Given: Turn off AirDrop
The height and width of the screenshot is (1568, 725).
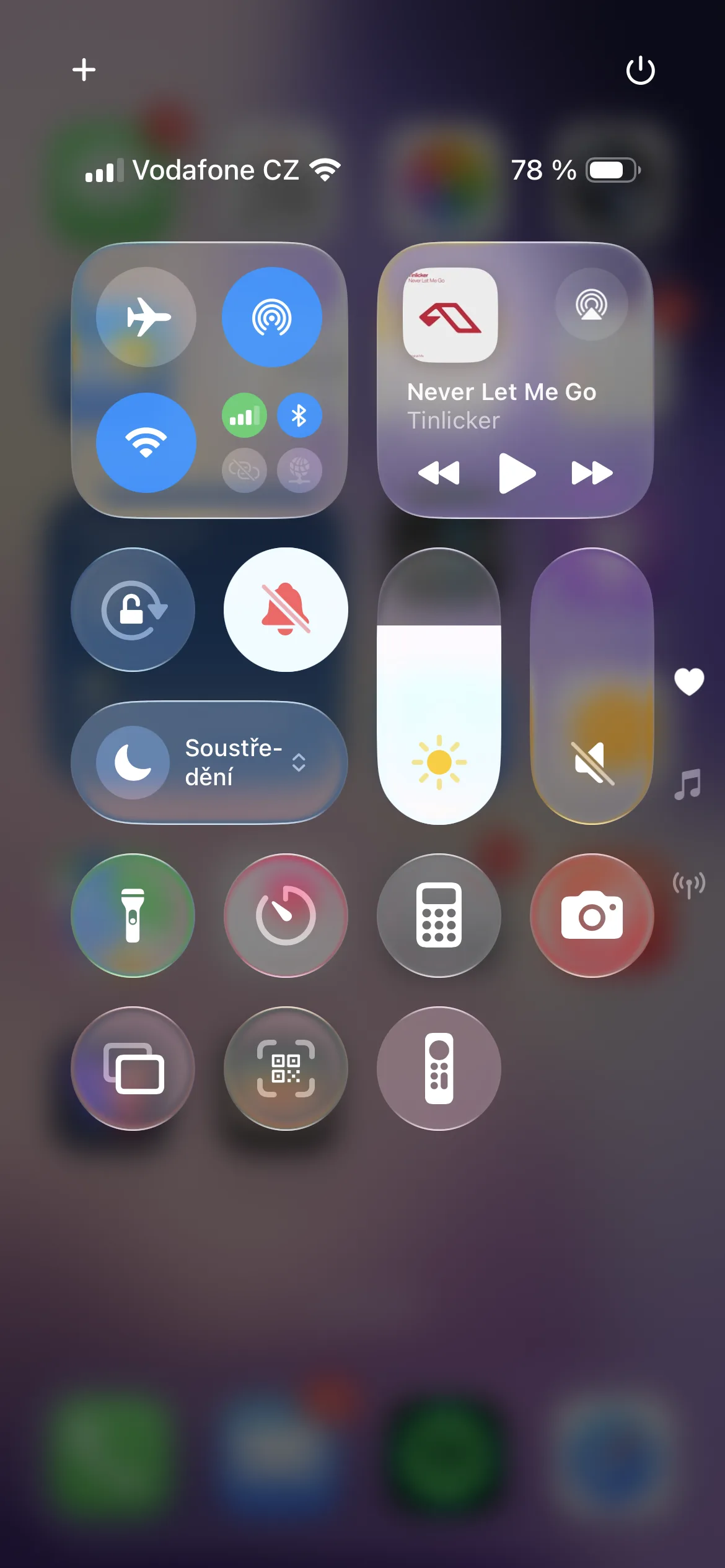Looking at the screenshot, I should [271, 317].
